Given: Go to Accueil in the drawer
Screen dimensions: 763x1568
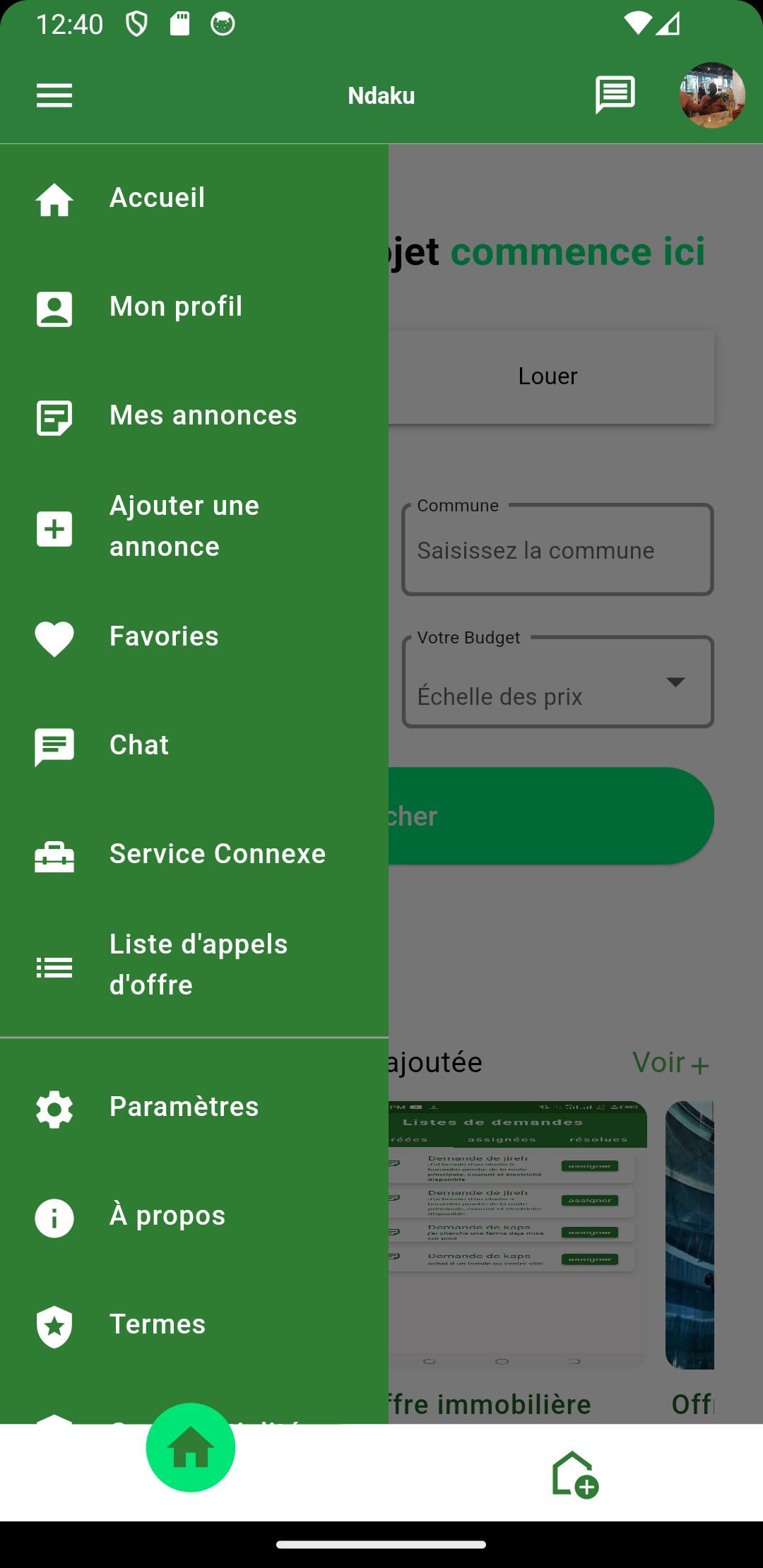Looking at the screenshot, I should click(x=157, y=198).
